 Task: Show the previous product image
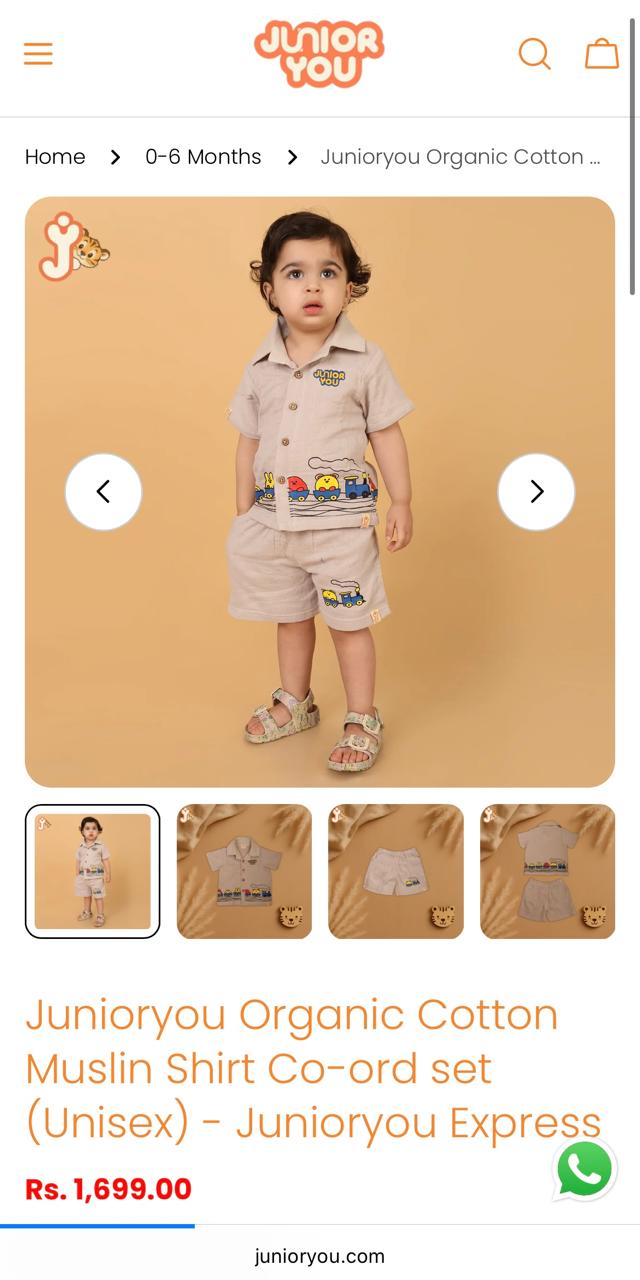(103, 491)
